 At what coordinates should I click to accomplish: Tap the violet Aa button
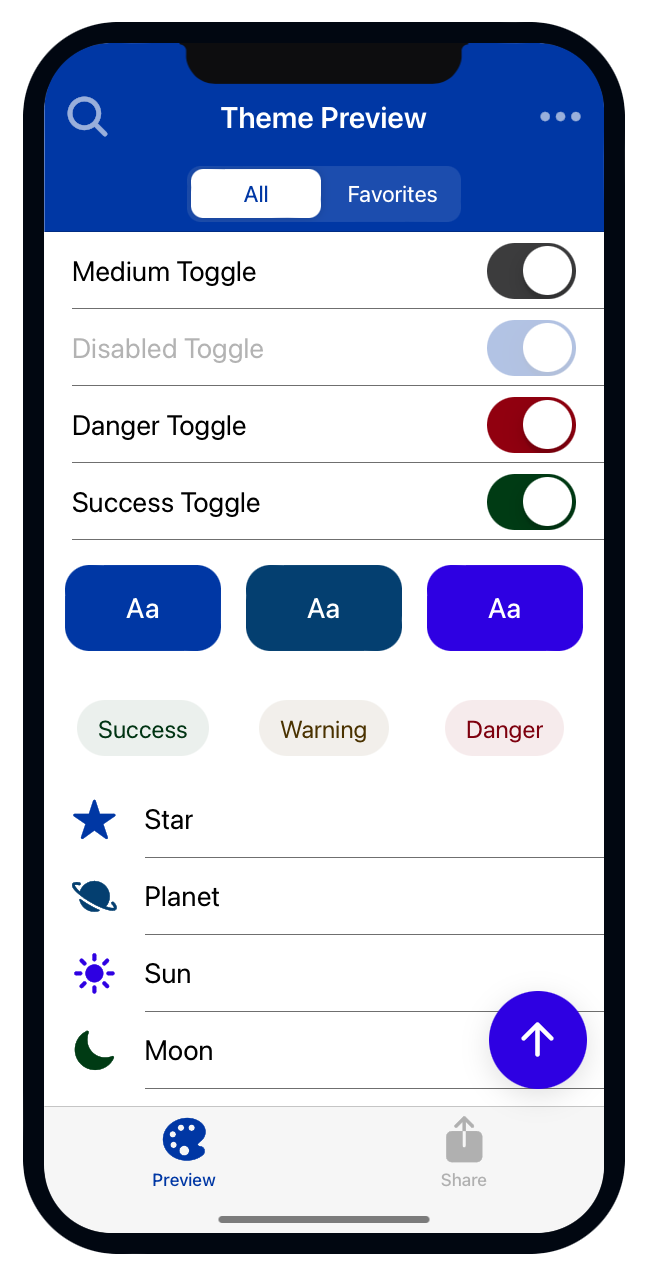(x=505, y=608)
